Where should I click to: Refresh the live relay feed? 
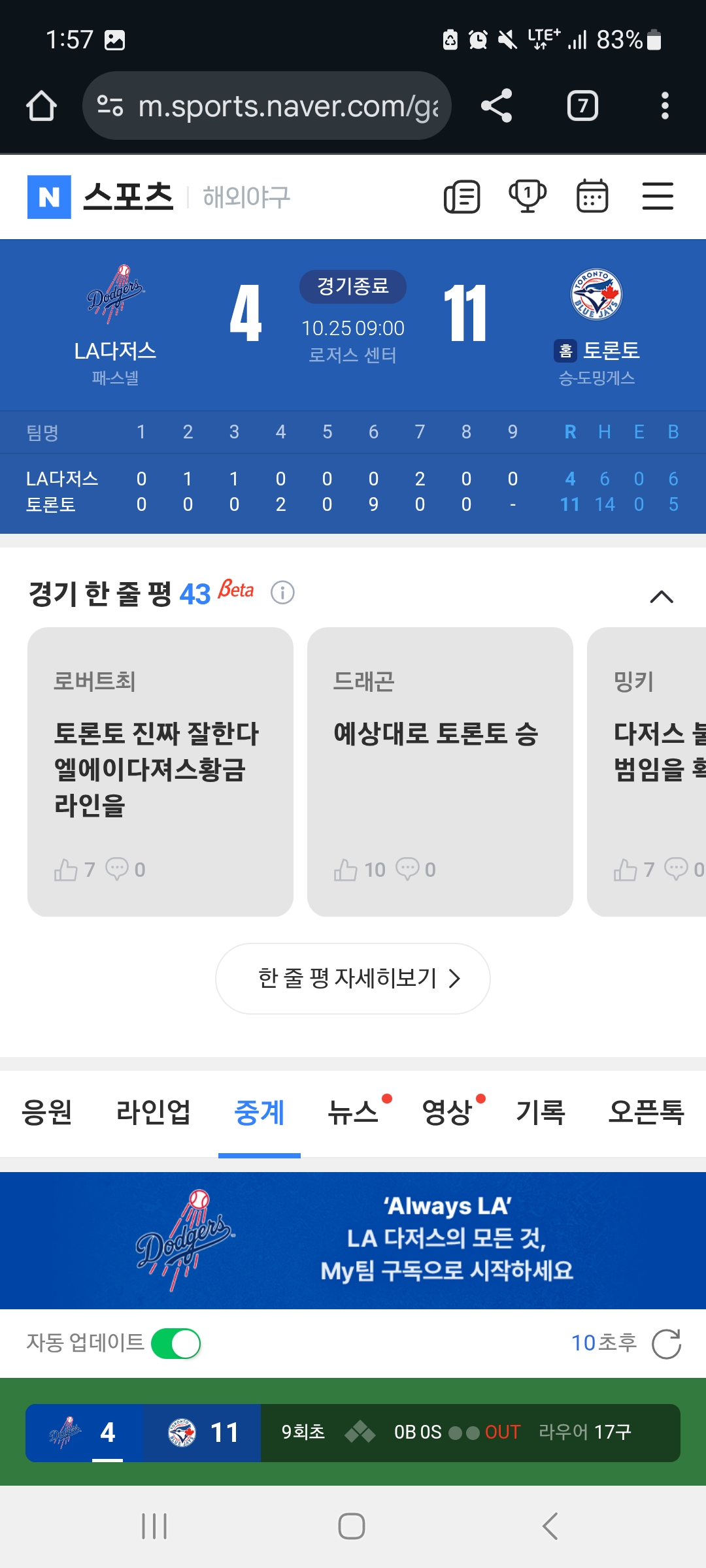coord(667,1344)
